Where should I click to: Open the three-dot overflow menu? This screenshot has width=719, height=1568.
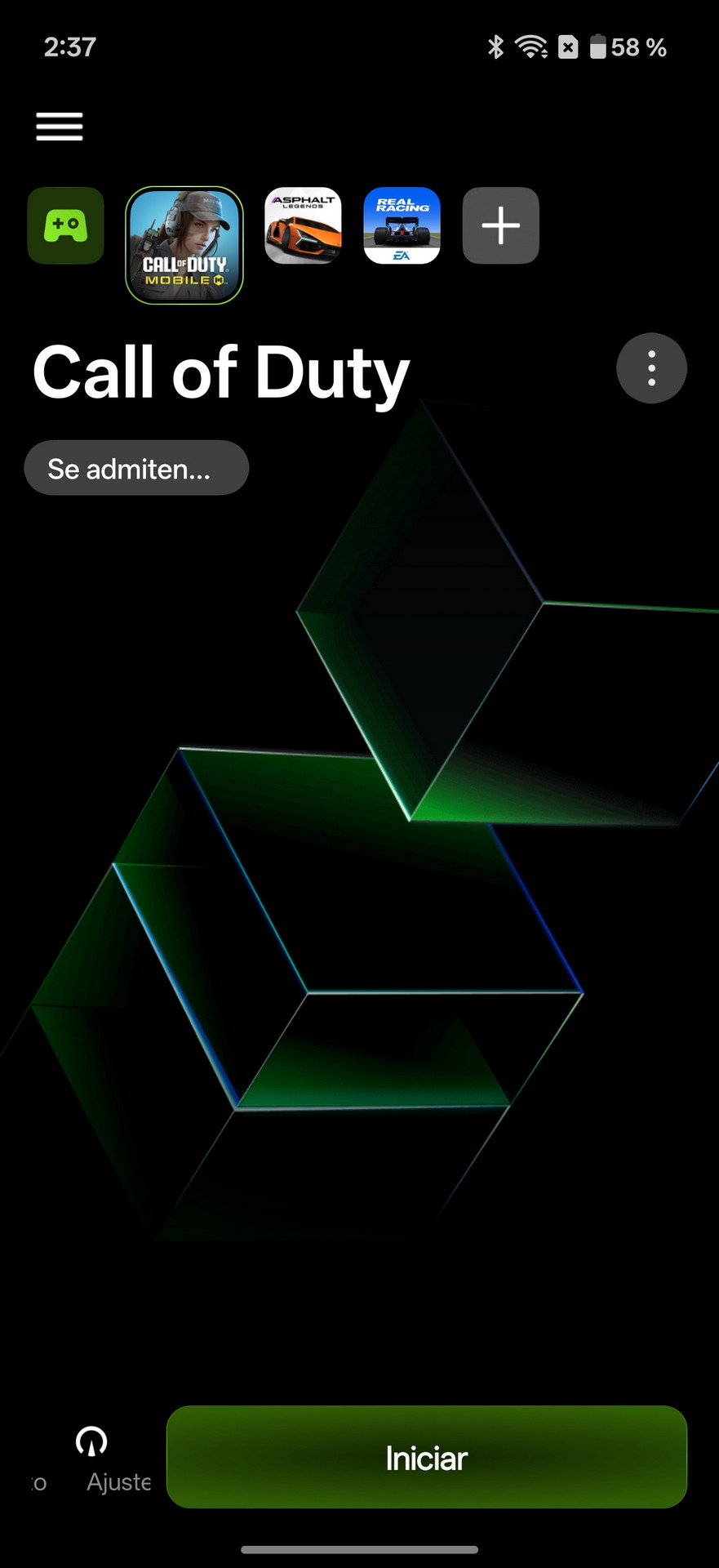coord(651,368)
